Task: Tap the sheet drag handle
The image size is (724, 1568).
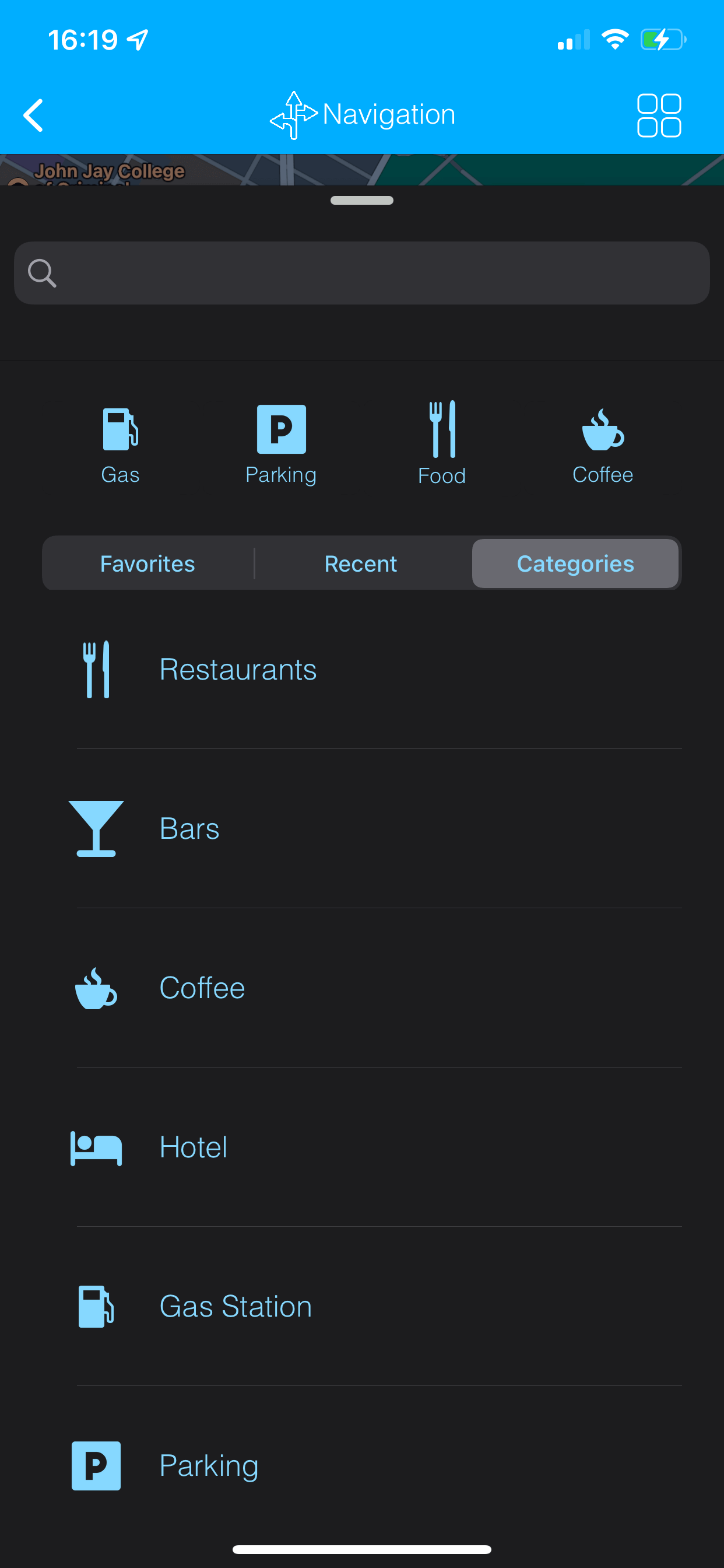Action: pos(362,201)
